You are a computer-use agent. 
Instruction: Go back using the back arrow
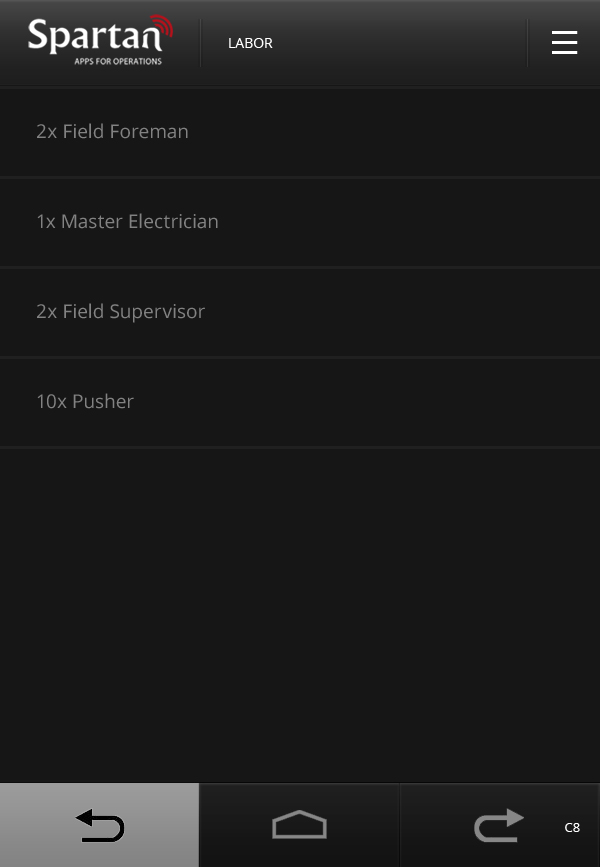point(100,826)
